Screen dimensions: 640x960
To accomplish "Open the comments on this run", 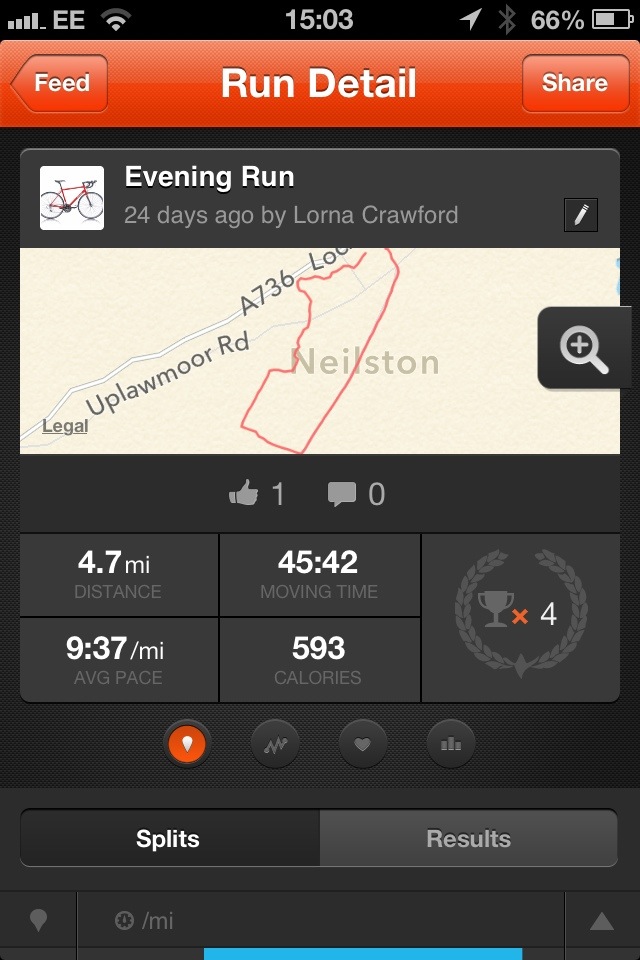I will [342, 493].
